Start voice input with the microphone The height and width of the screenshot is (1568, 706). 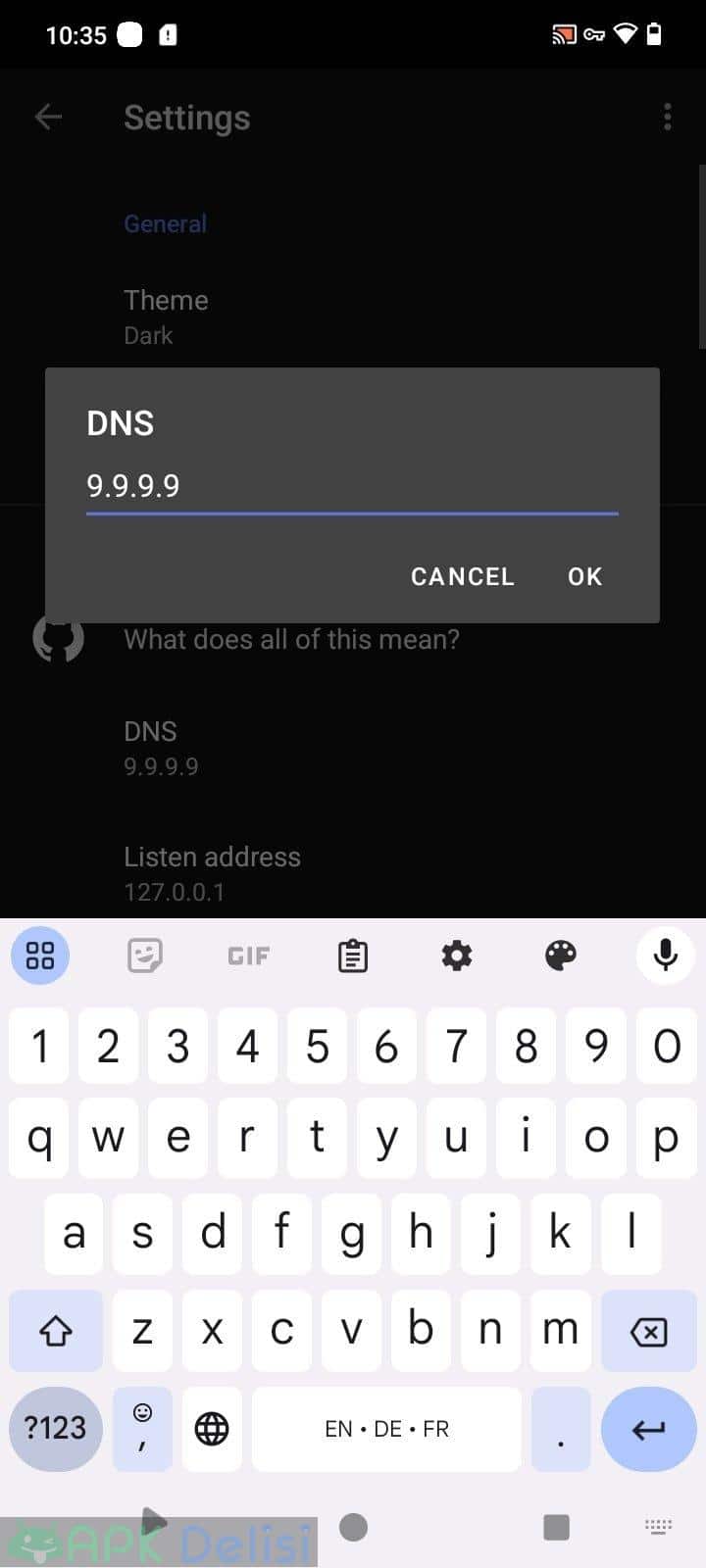[666, 955]
